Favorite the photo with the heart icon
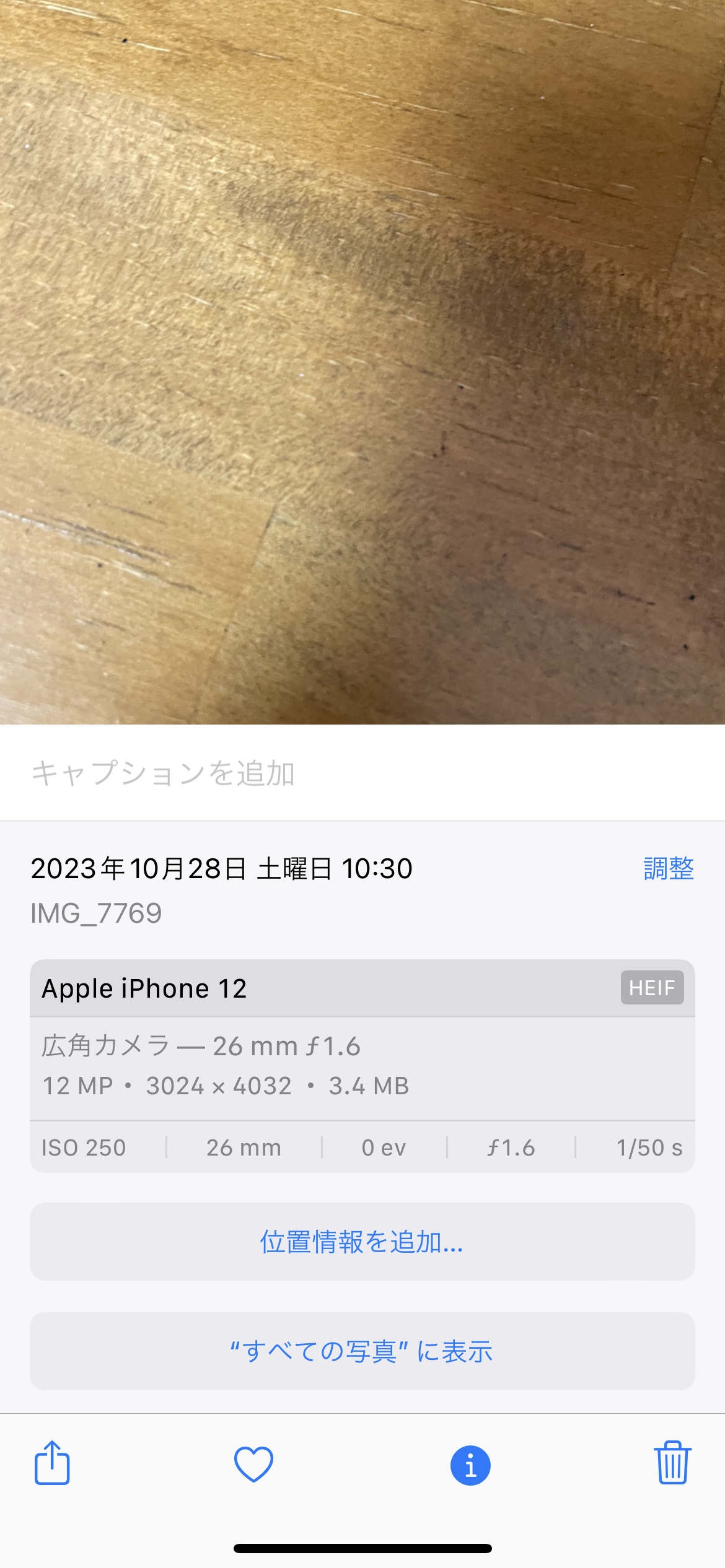725x1568 pixels. click(x=253, y=1465)
